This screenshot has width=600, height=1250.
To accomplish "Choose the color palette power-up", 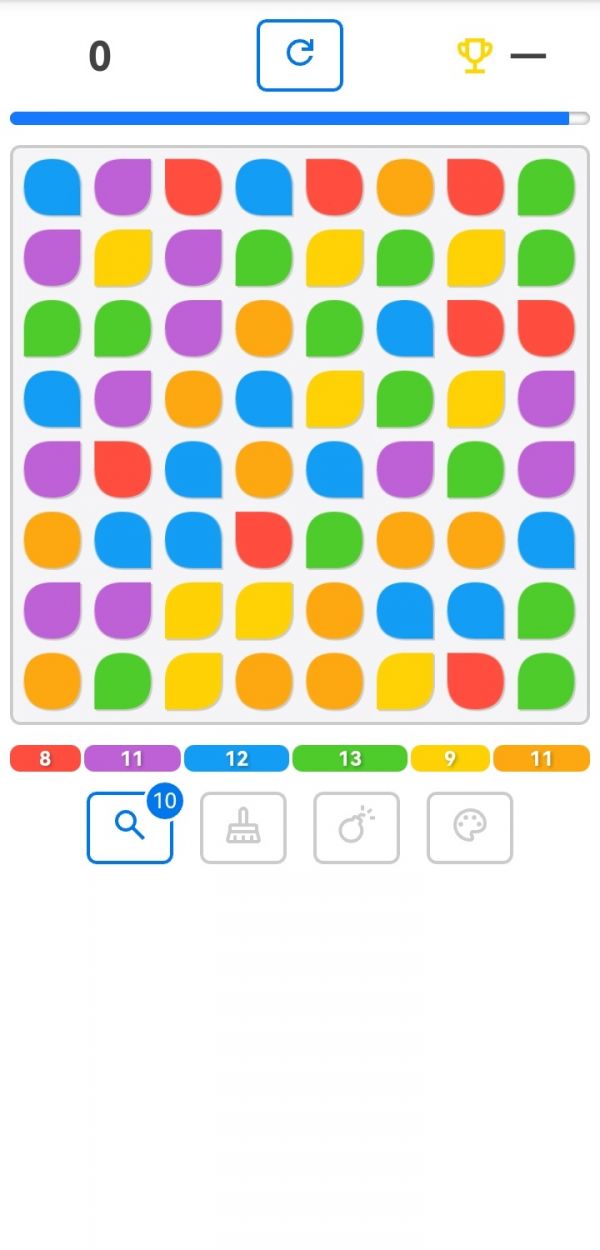I will point(469,827).
